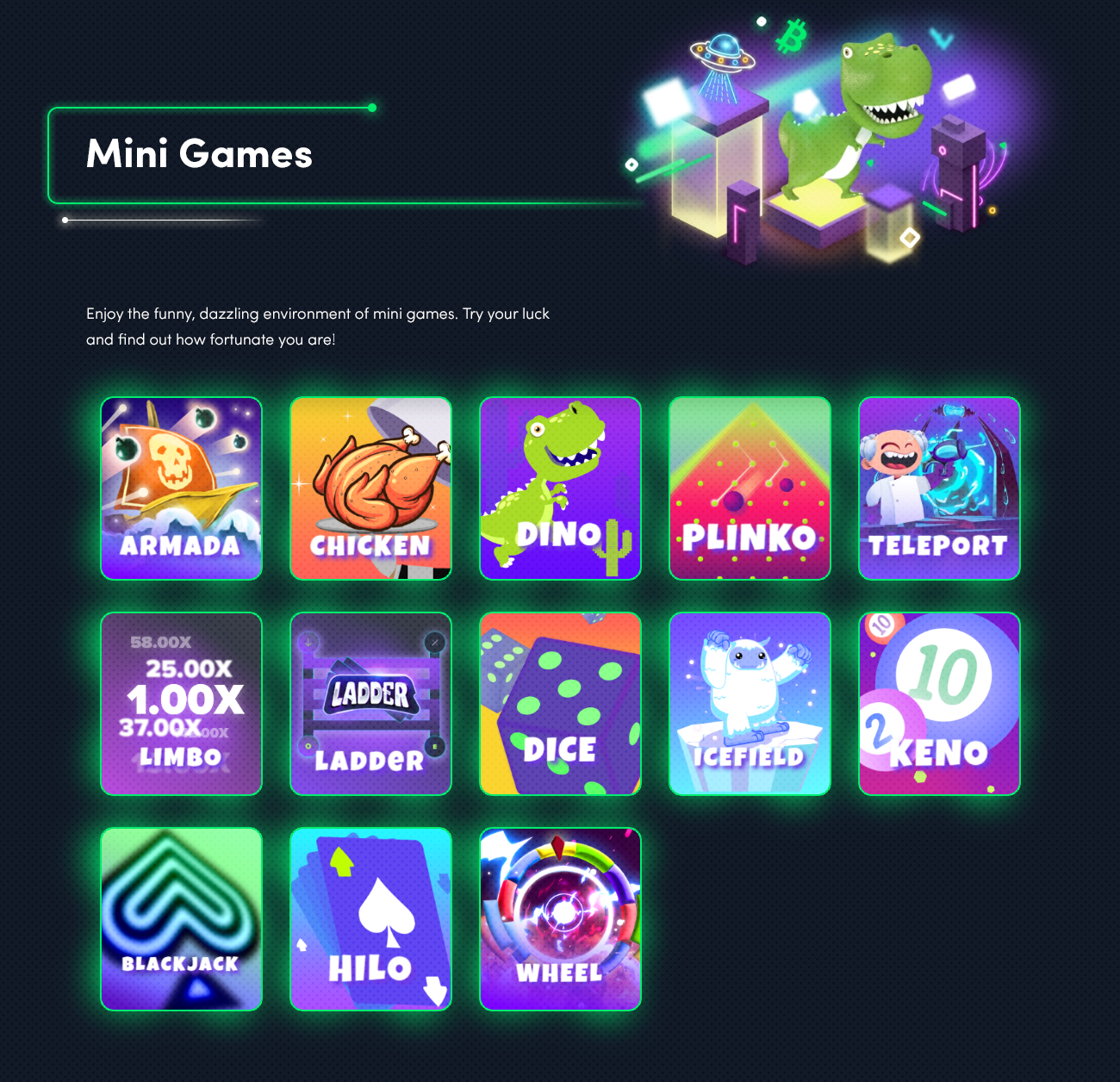Screen dimensions: 1120x1082
Task: Open the Ladder game tile
Action: pos(370,704)
